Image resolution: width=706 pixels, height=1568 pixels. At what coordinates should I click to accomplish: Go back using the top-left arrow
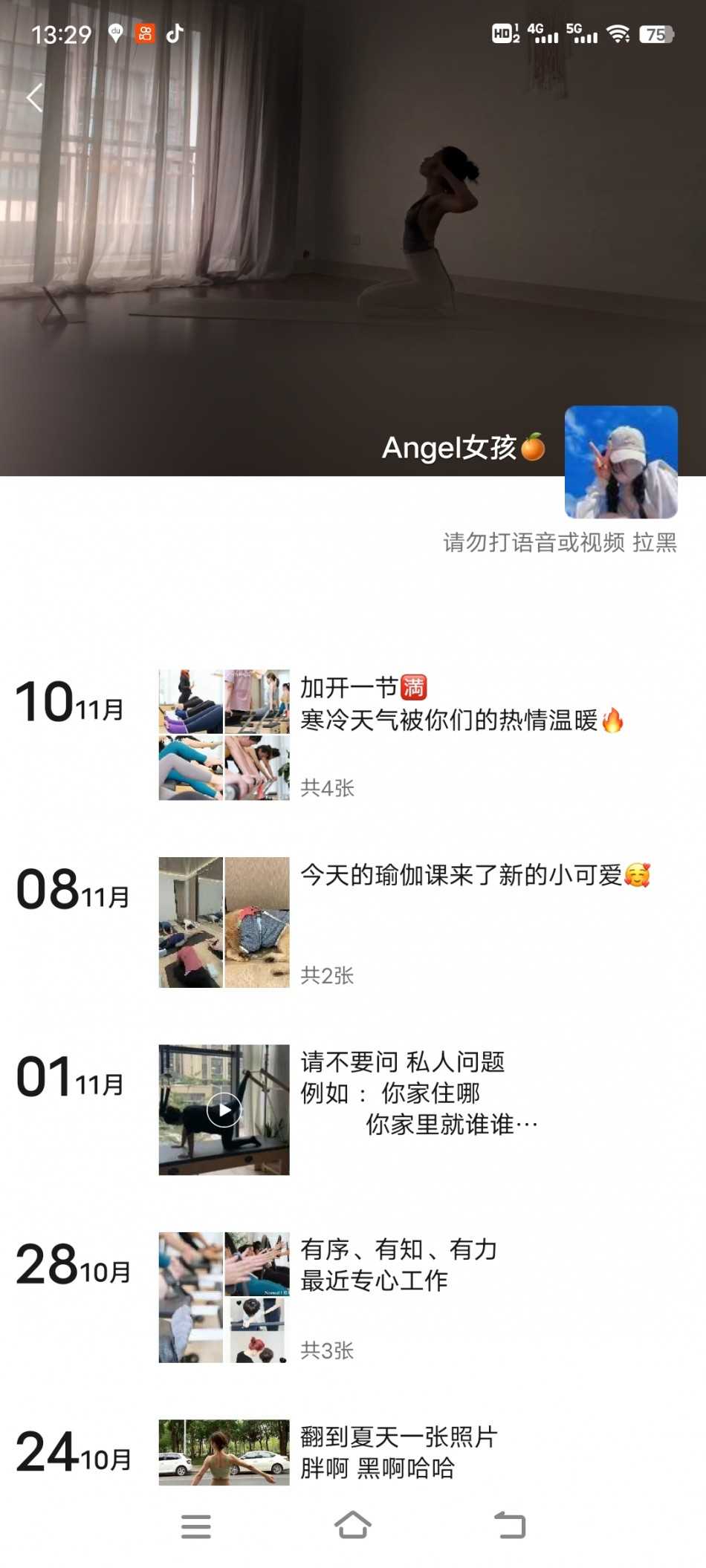[x=34, y=97]
